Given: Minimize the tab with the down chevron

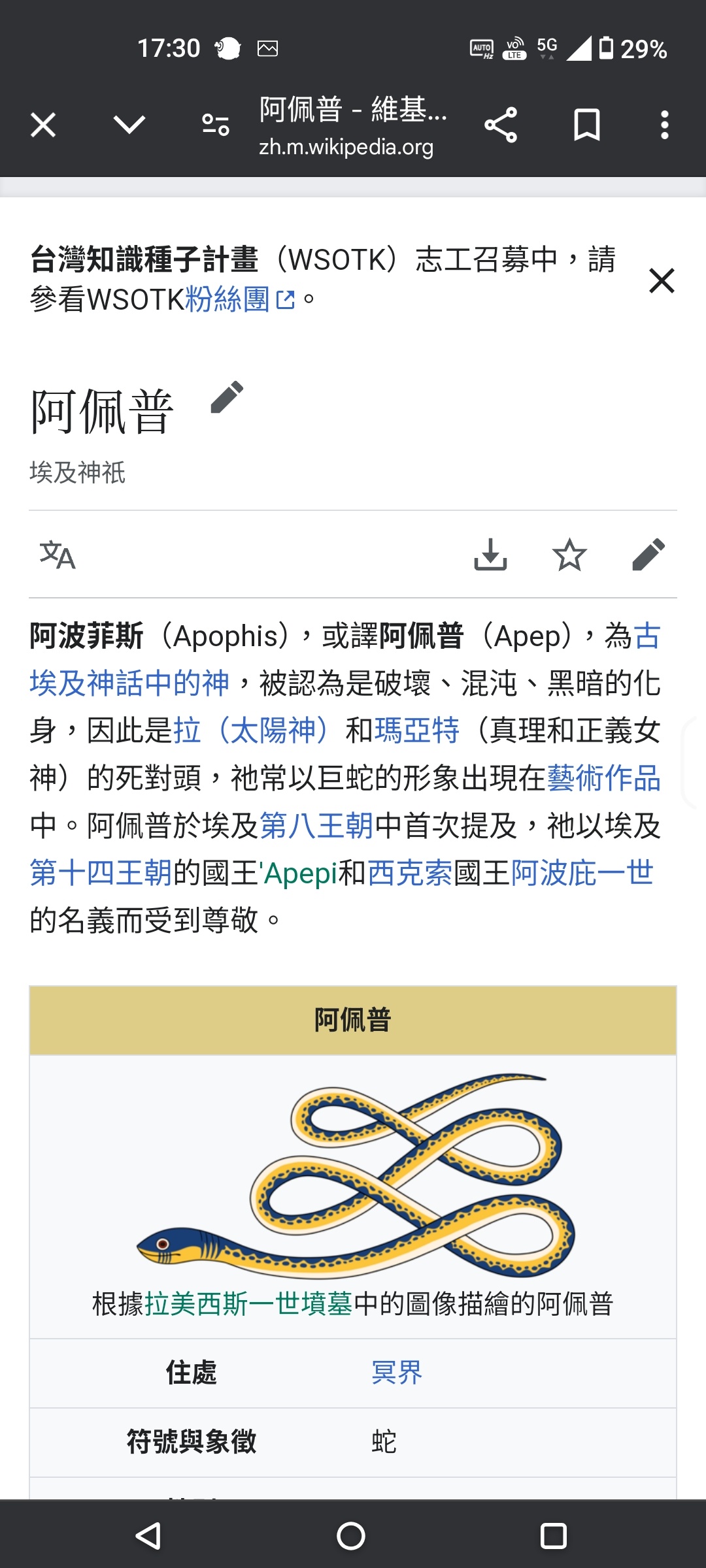Looking at the screenshot, I should 129,124.
